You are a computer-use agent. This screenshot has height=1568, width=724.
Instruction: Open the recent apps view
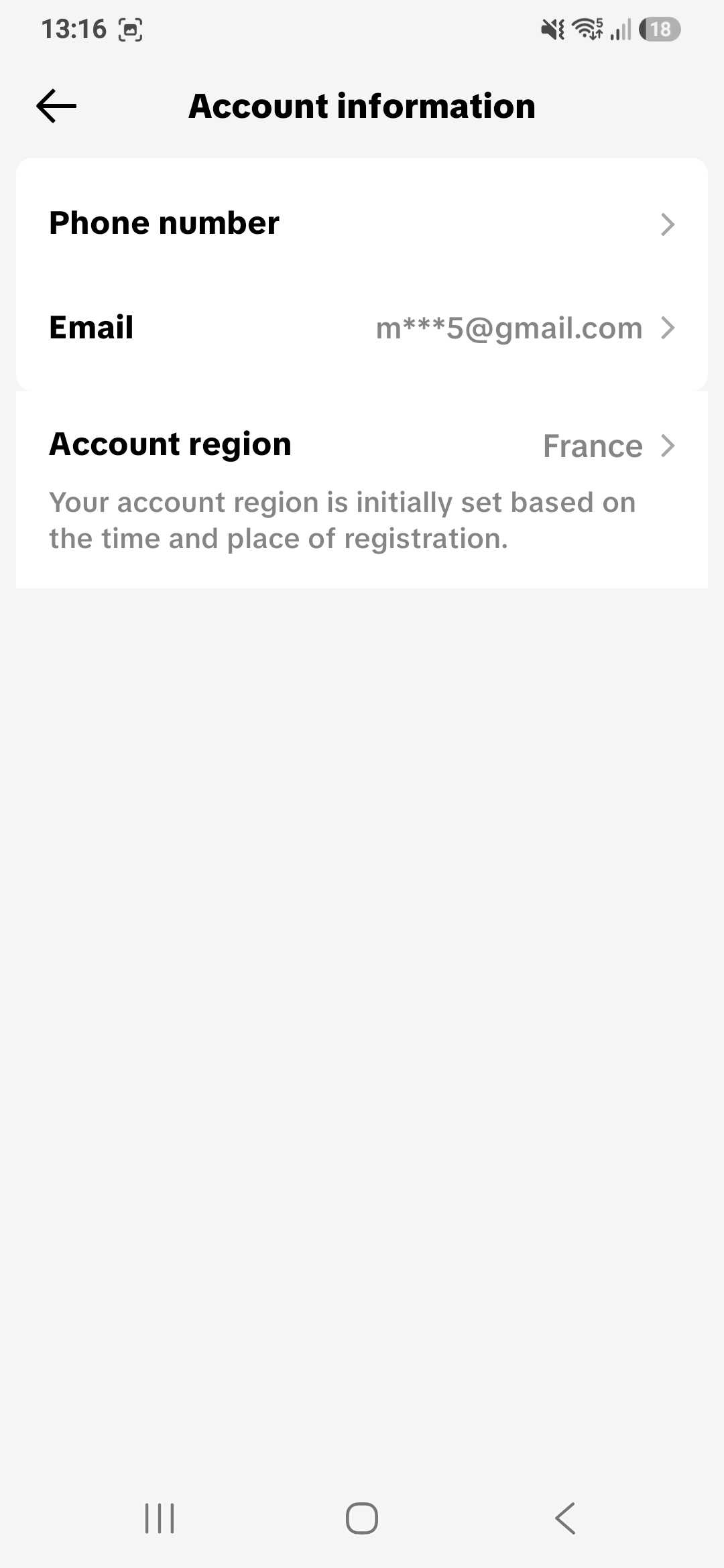(x=160, y=1518)
